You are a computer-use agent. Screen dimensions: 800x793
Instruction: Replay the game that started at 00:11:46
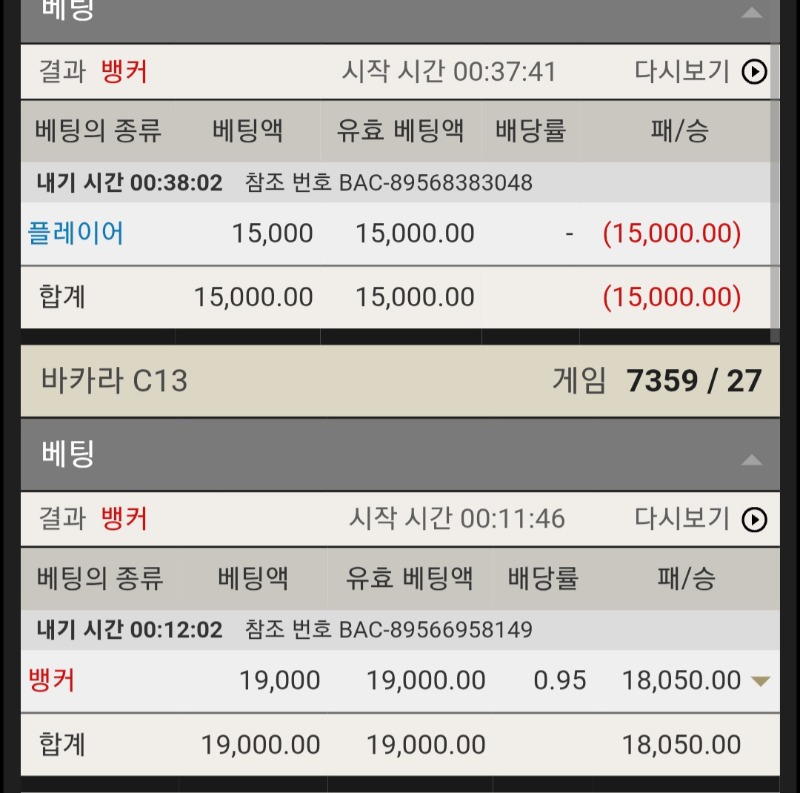pyautogui.click(x=755, y=519)
